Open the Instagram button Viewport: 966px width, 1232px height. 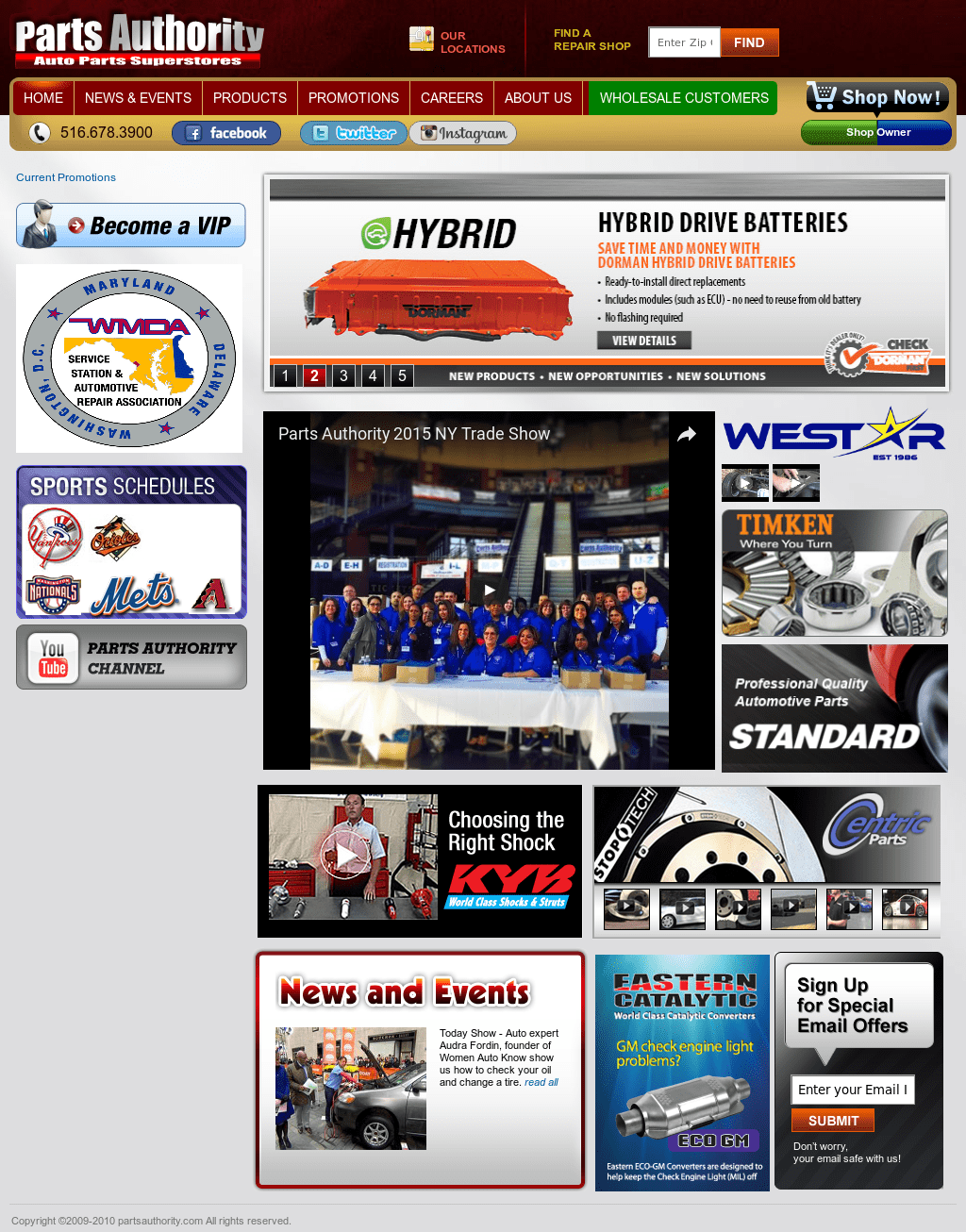tap(462, 133)
